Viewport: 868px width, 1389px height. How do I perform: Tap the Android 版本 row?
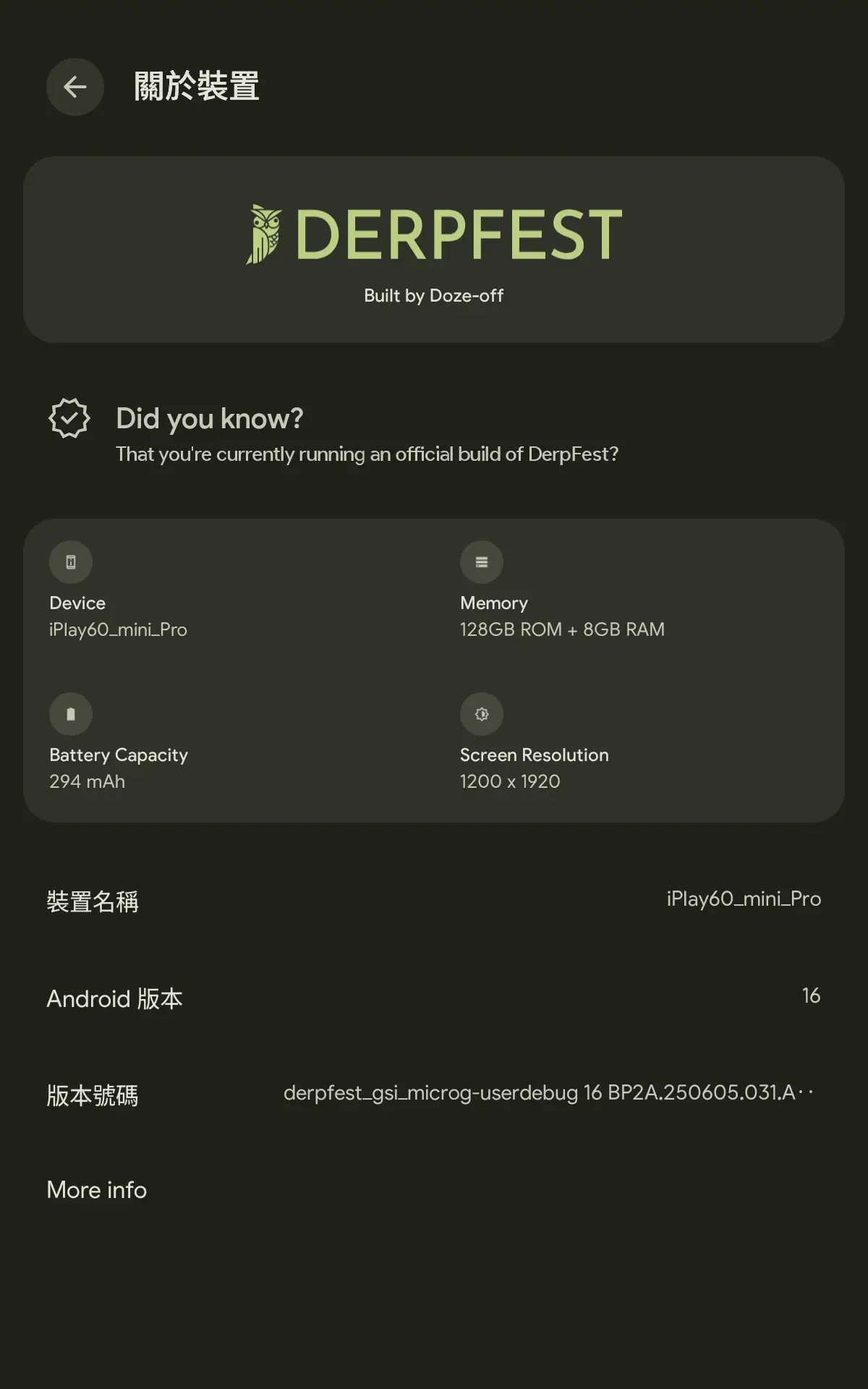click(434, 998)
